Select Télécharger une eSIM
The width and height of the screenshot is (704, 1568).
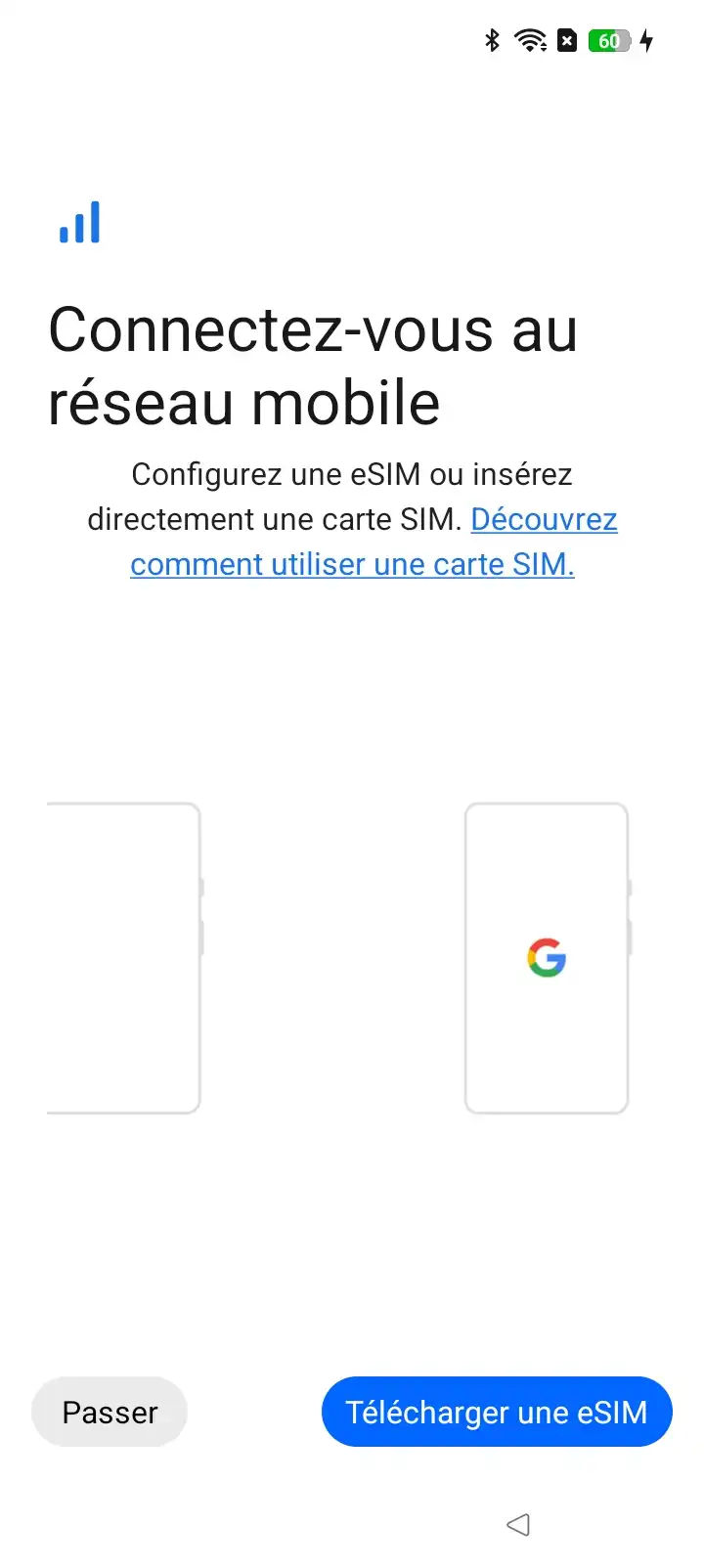pos(497,1412)
